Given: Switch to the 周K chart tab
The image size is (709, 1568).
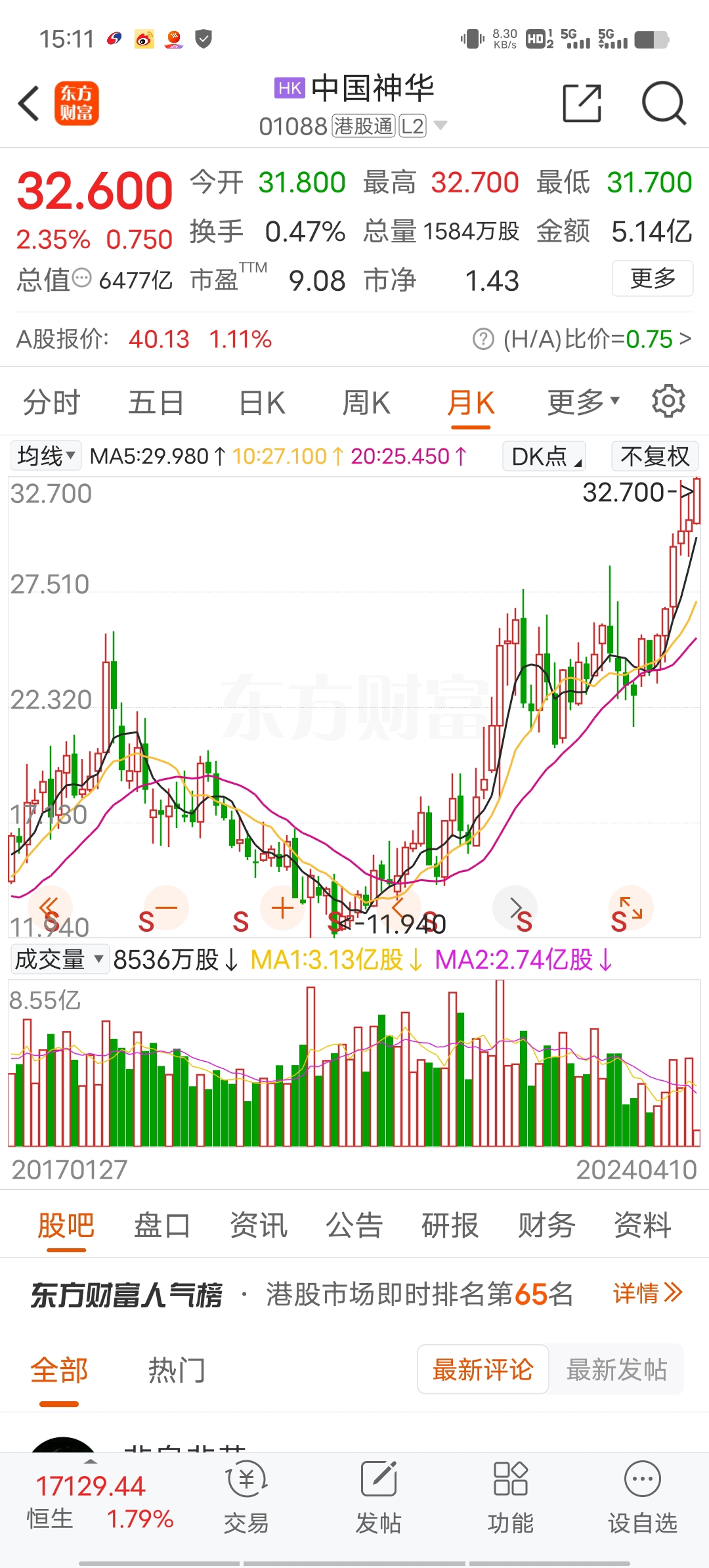Looking at the screenshot, I should pos(366,401).
